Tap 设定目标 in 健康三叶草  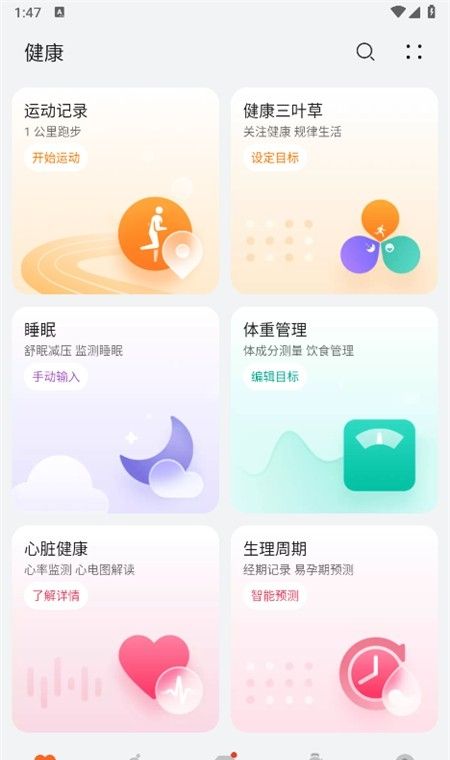pos(275,158)
